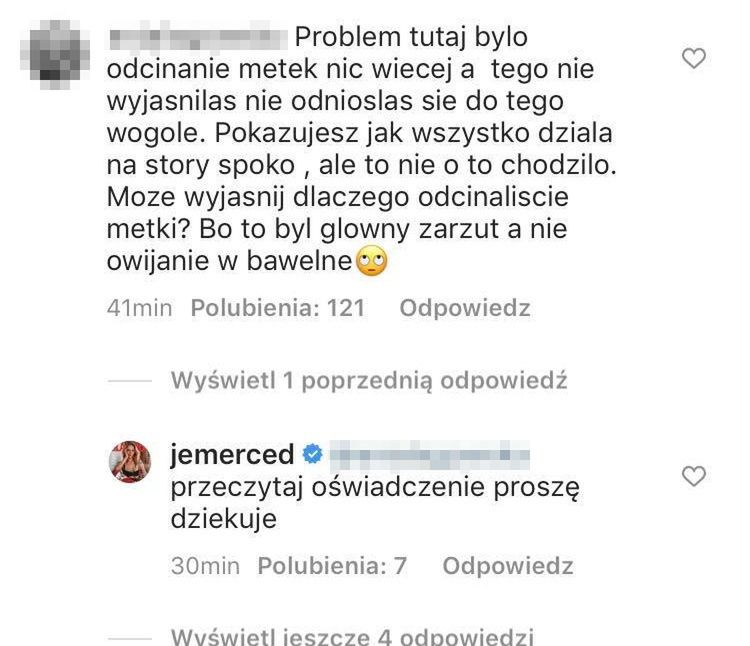Image resolution: width=750 pixels, height=646 pixels.
Task: View likes list showing Polubienia: 121
Action: pyautogui.click(x=278, y=309)
